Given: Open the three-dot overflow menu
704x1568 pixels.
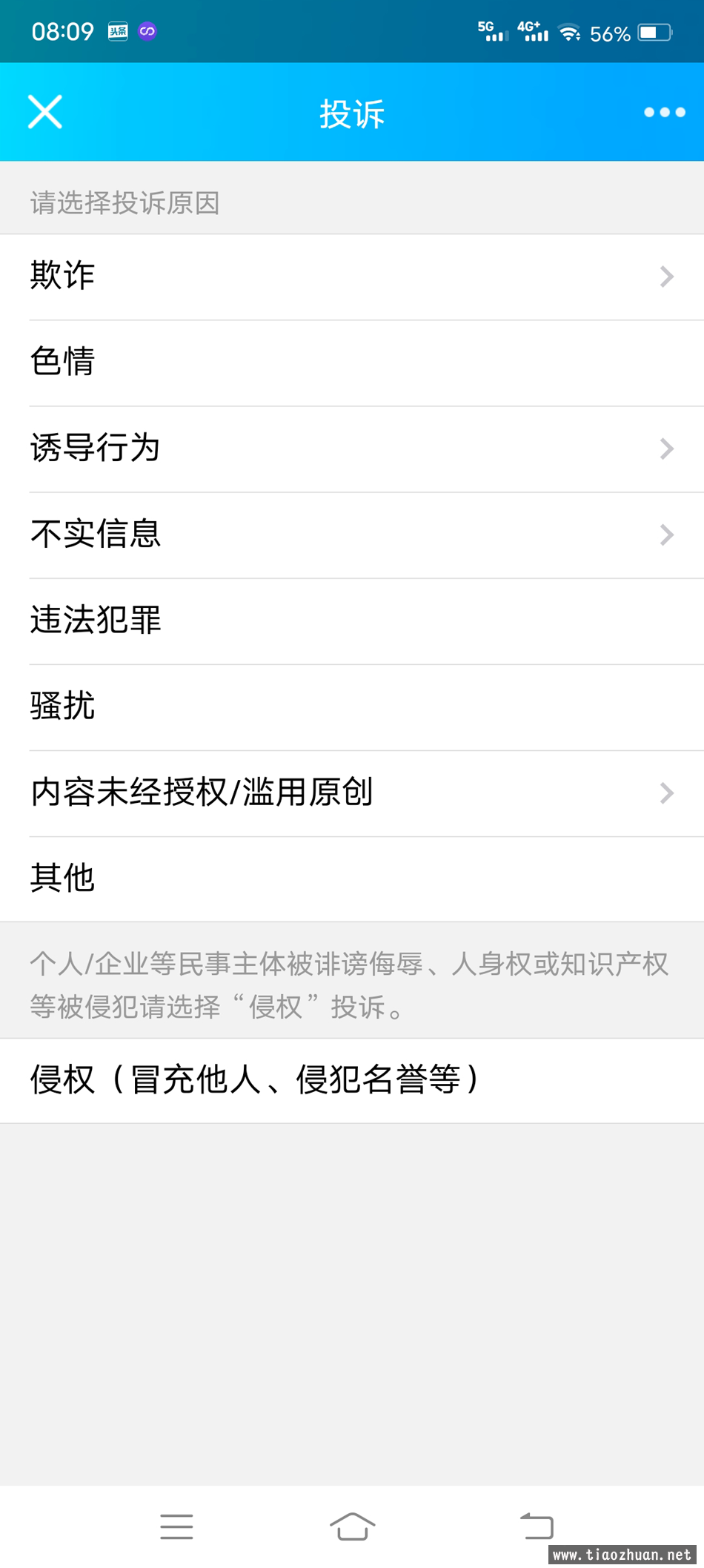Looking at the screenshot, I should coord(664,113).
